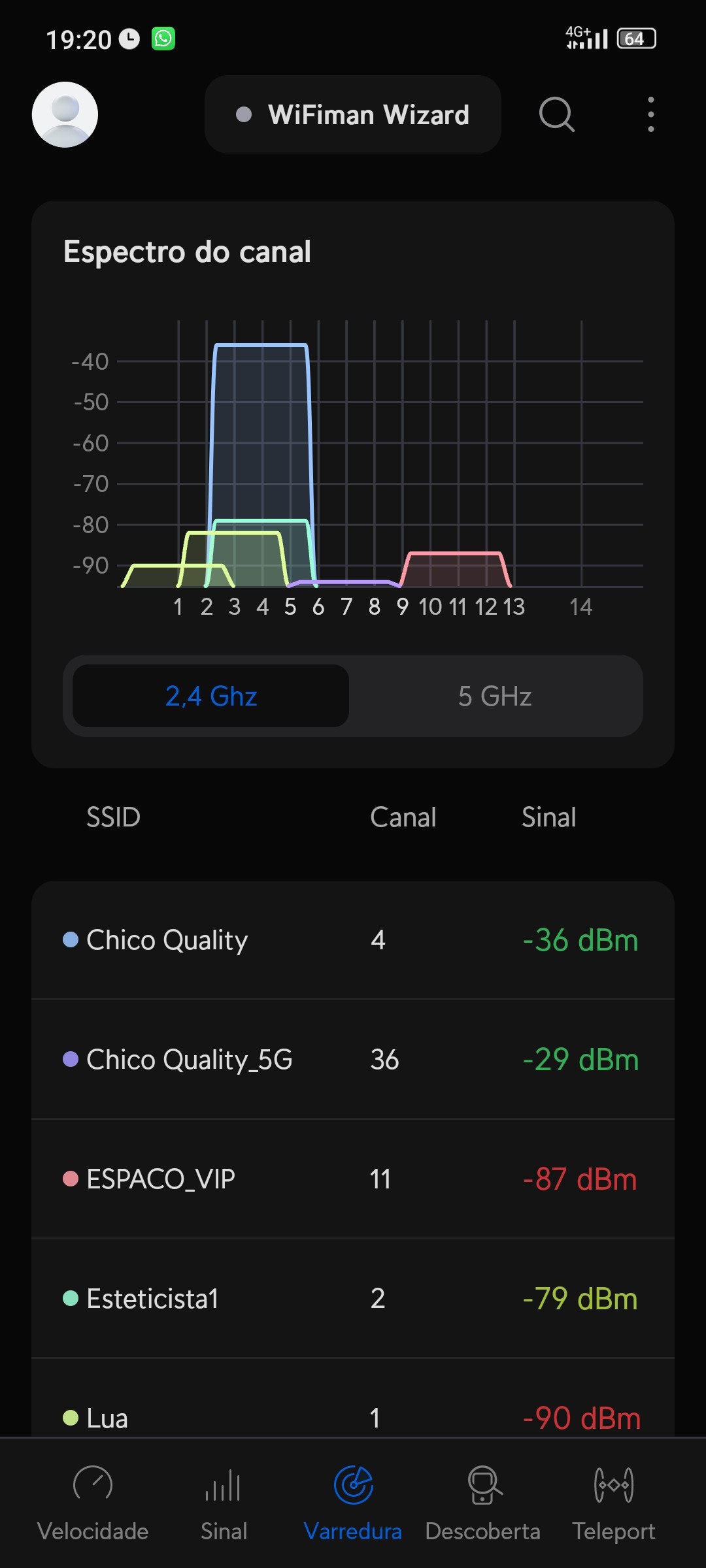
Task: Select the 2,4 Ghz band
Action: (210, 696)
